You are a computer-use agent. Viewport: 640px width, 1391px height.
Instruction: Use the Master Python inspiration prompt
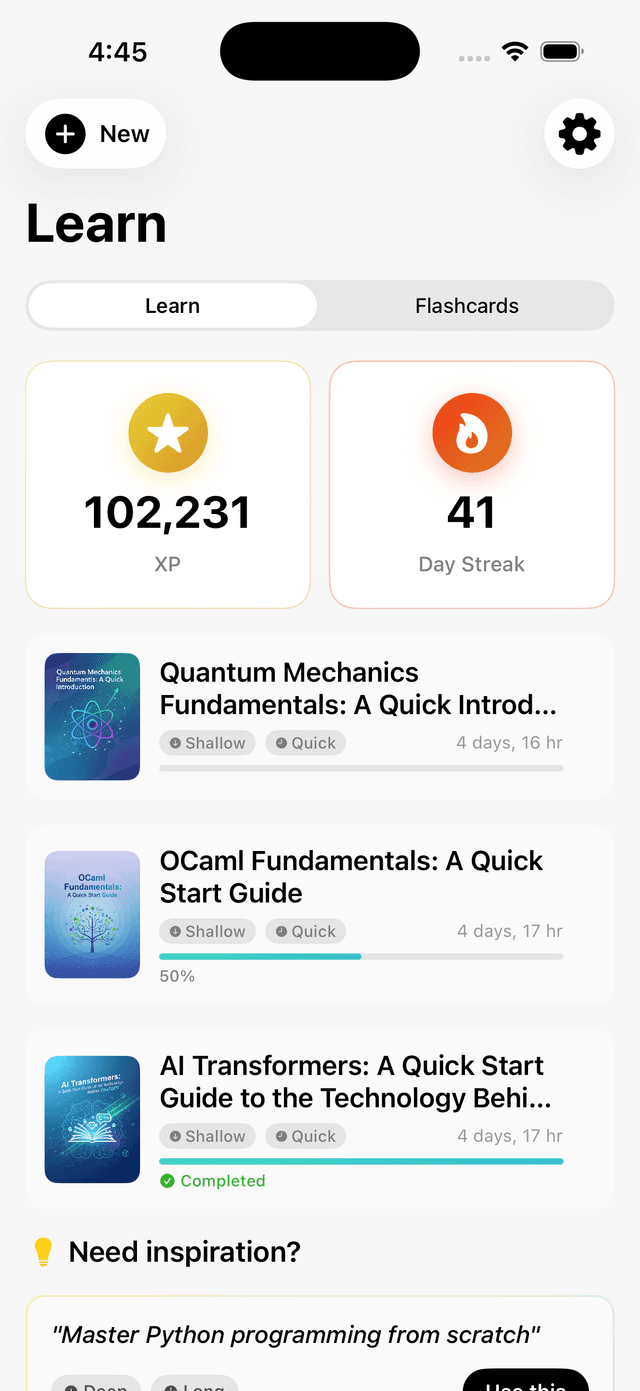(x=526, y=1381)
